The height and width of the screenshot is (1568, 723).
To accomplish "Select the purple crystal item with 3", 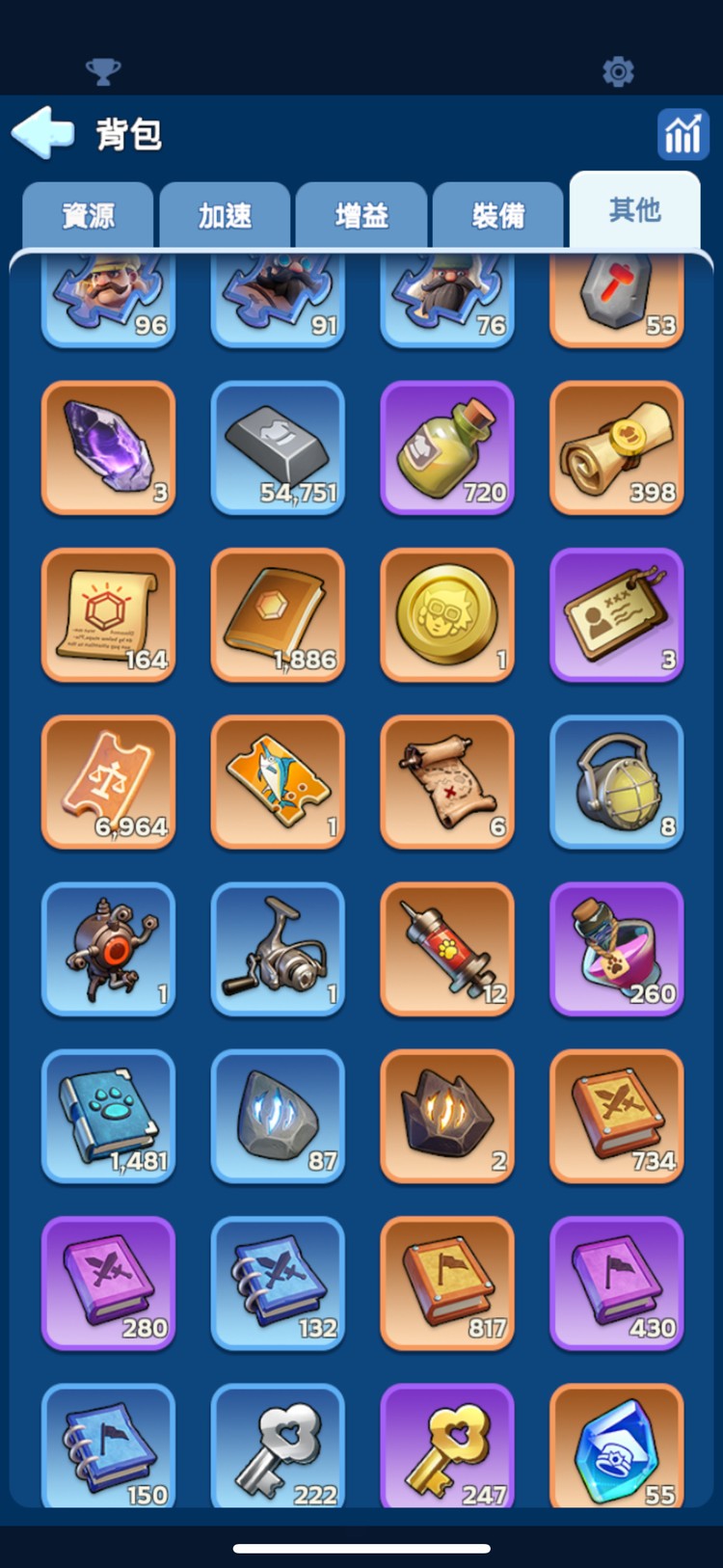I will [x=108, y=447].
